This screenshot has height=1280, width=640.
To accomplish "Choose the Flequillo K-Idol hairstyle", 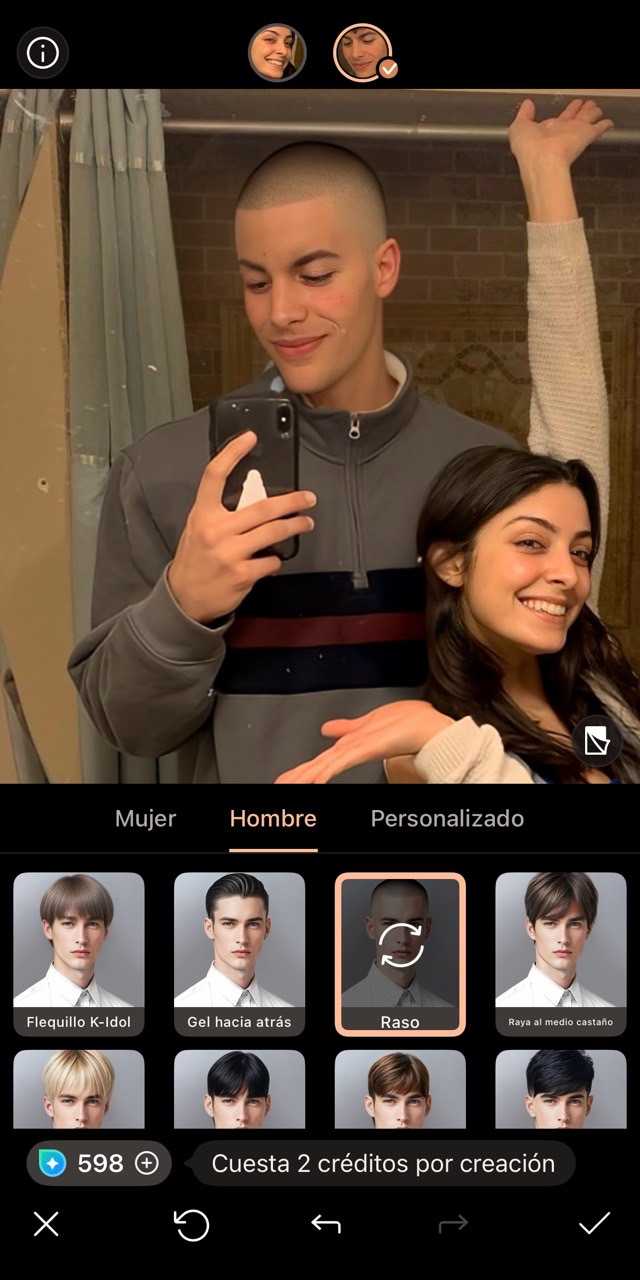I will tap(79, 952).
